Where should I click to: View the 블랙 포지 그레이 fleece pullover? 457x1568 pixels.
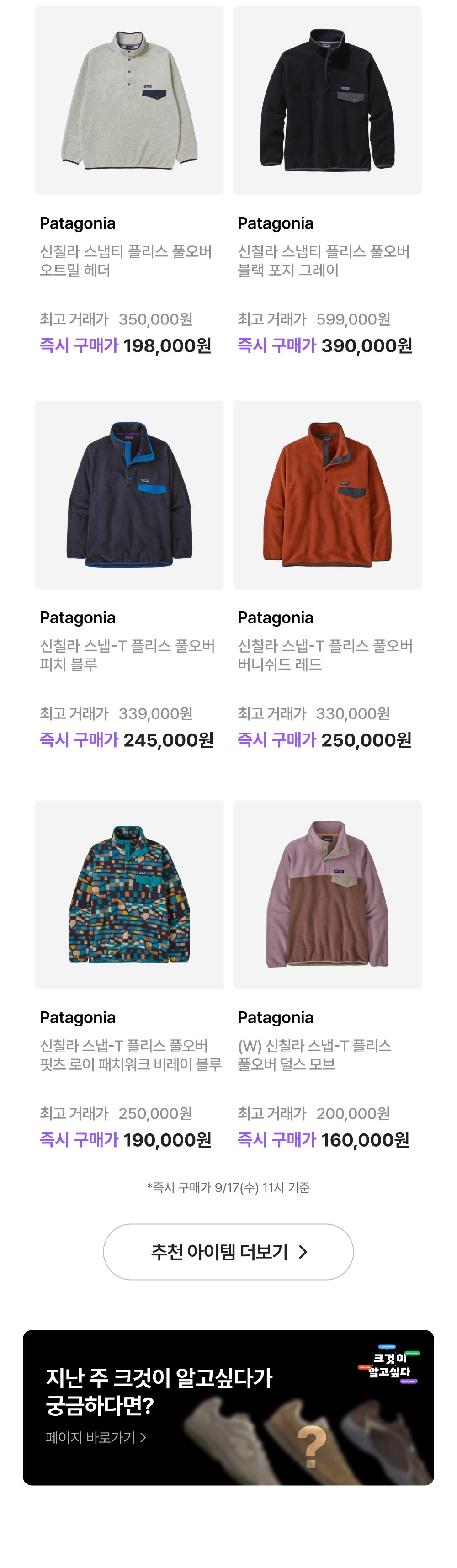(x=327, y=101)
